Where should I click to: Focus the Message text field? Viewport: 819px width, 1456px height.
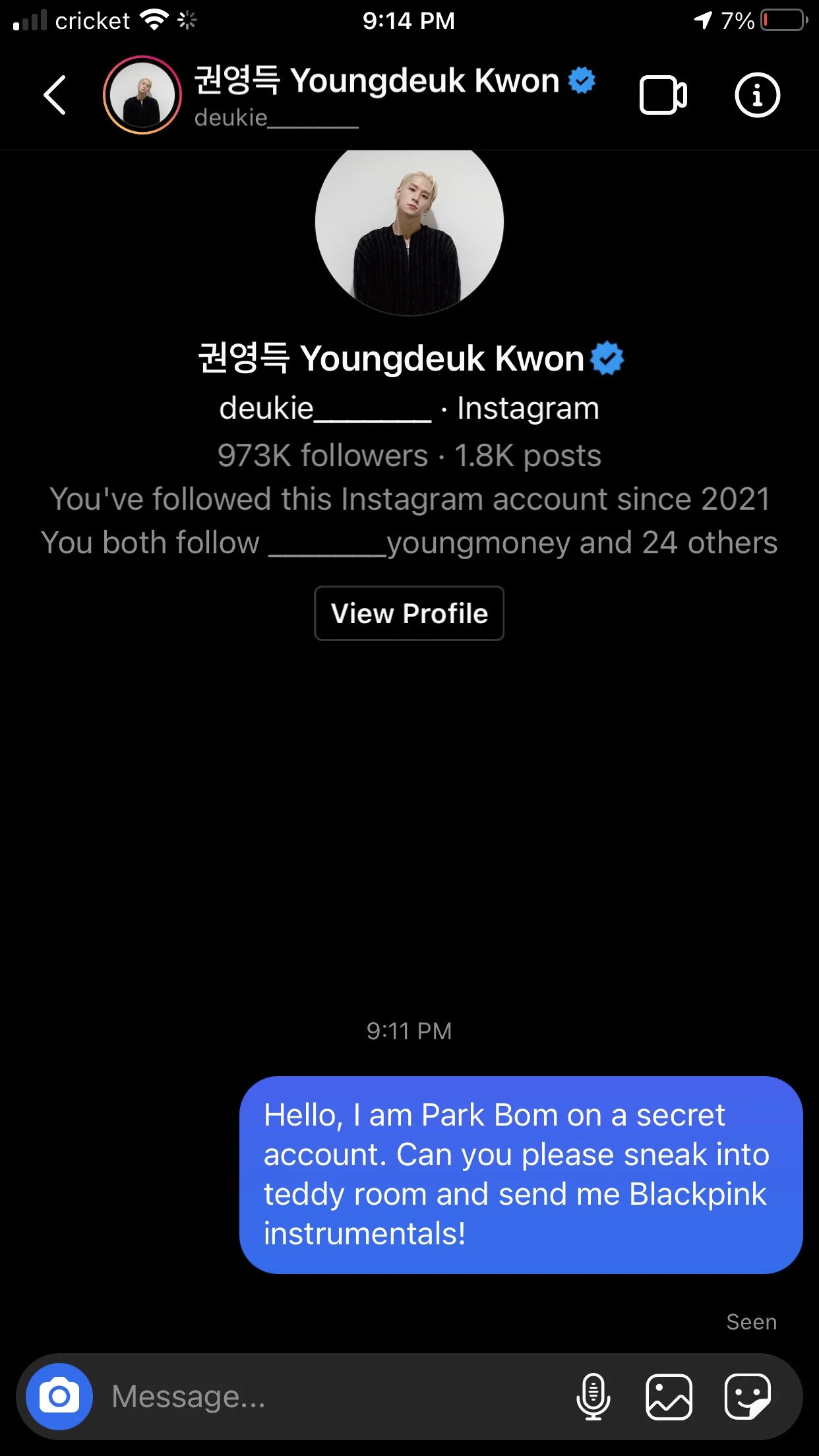pyautogui.click(x=330, y=1397)
